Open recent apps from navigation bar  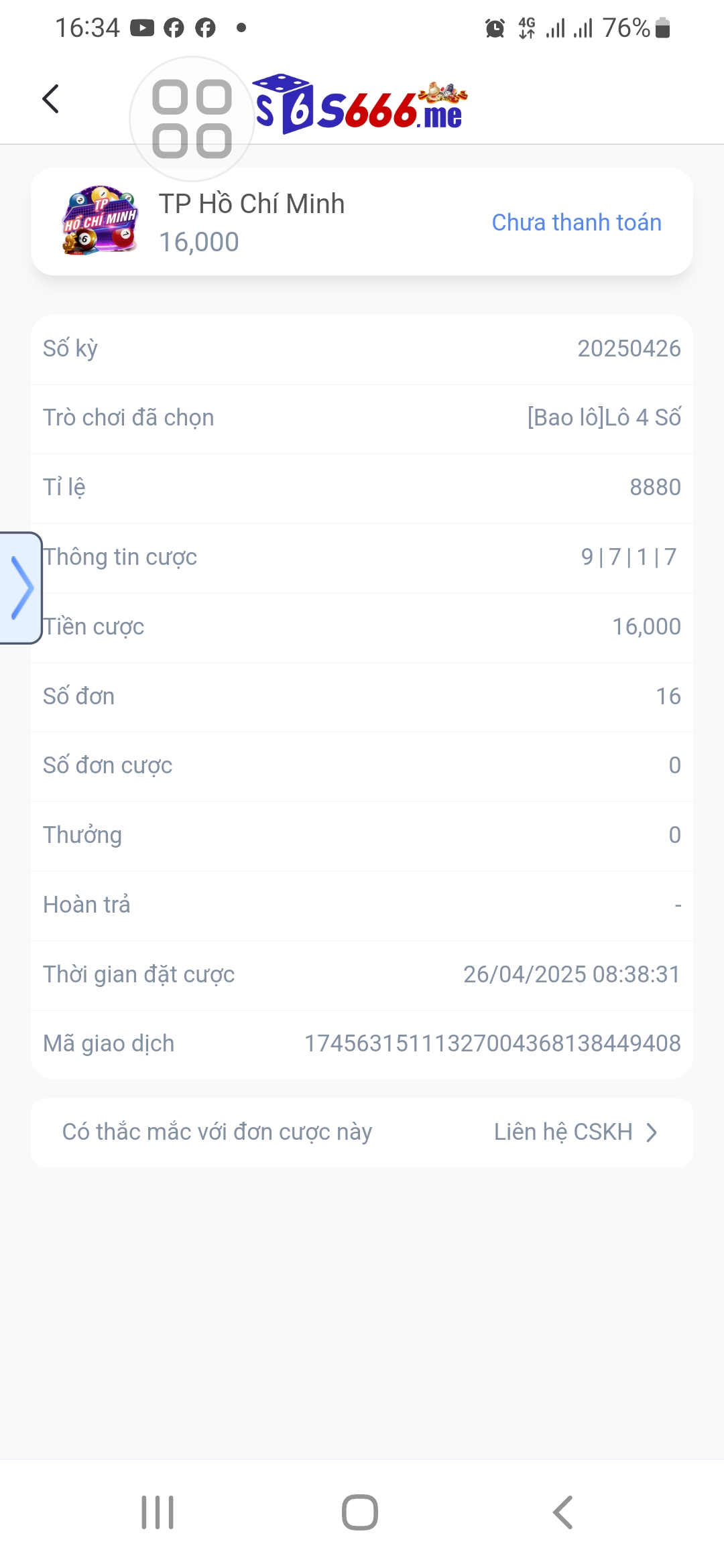pyautogui.click(x=158, y=1512)
